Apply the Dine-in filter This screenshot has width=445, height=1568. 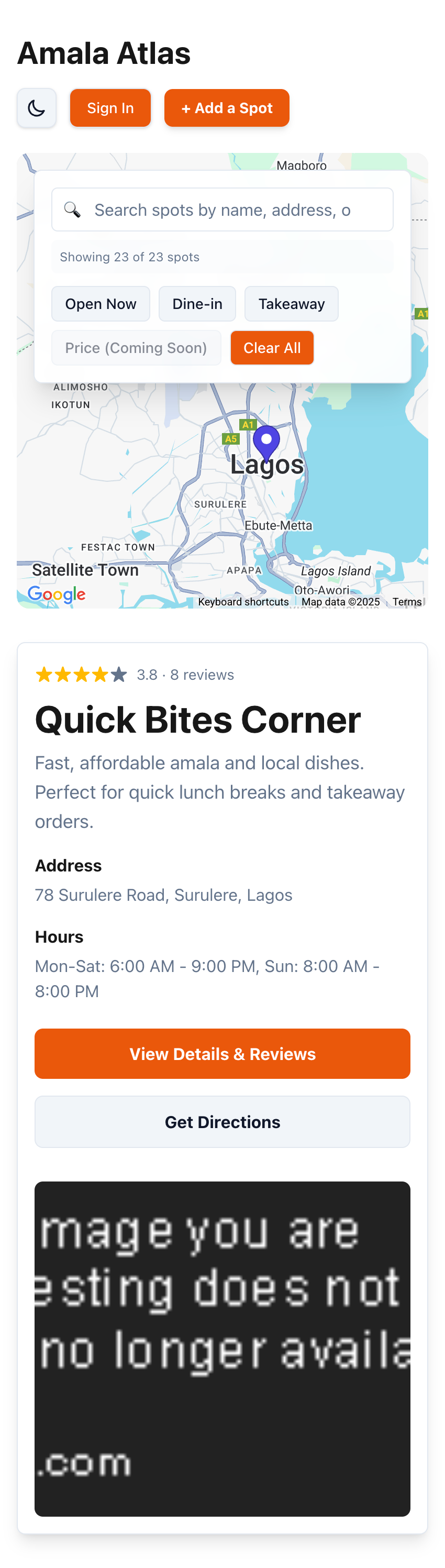(197, 304)
